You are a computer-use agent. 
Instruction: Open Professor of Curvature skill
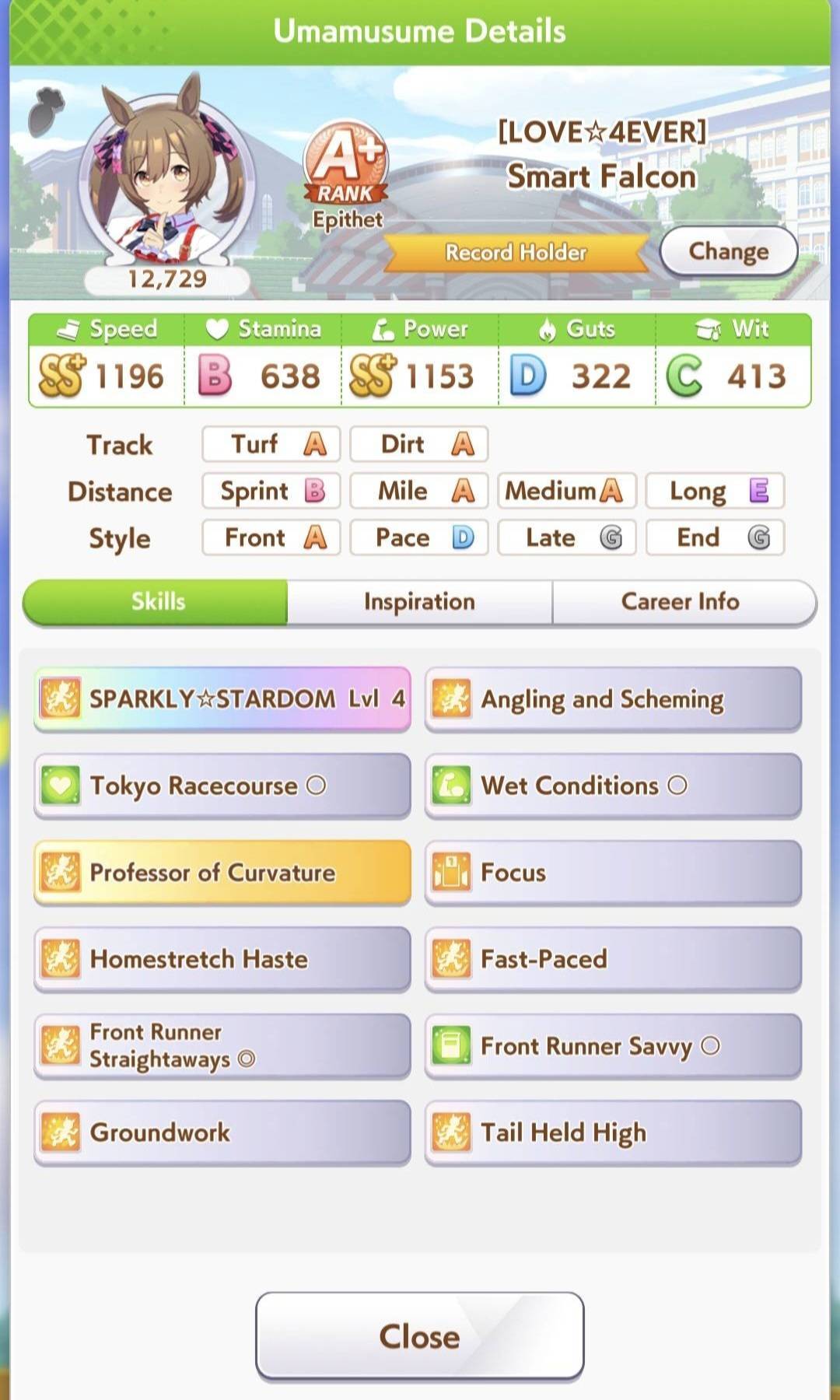[222, 873]
